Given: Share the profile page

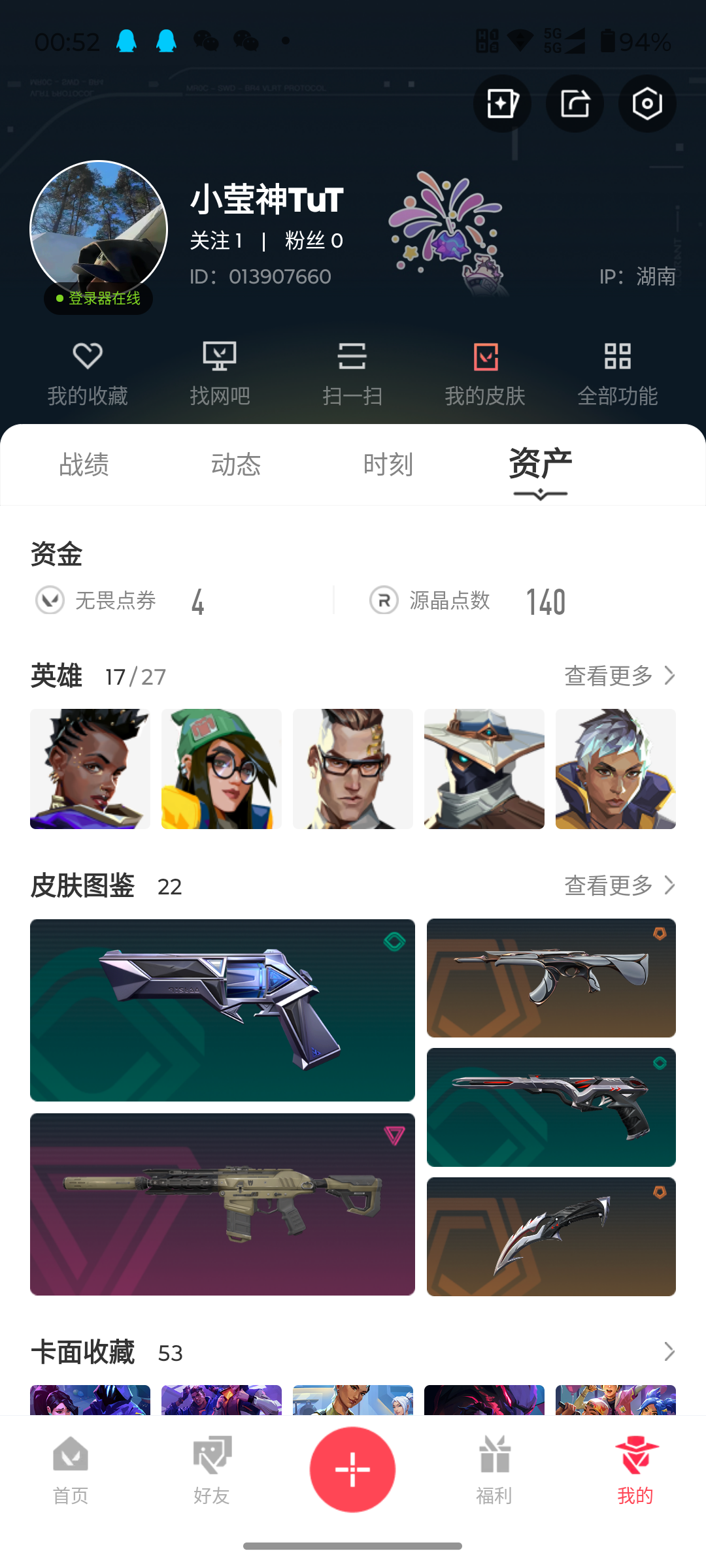Looking at the screenshot, I should [x=575, y=104].
